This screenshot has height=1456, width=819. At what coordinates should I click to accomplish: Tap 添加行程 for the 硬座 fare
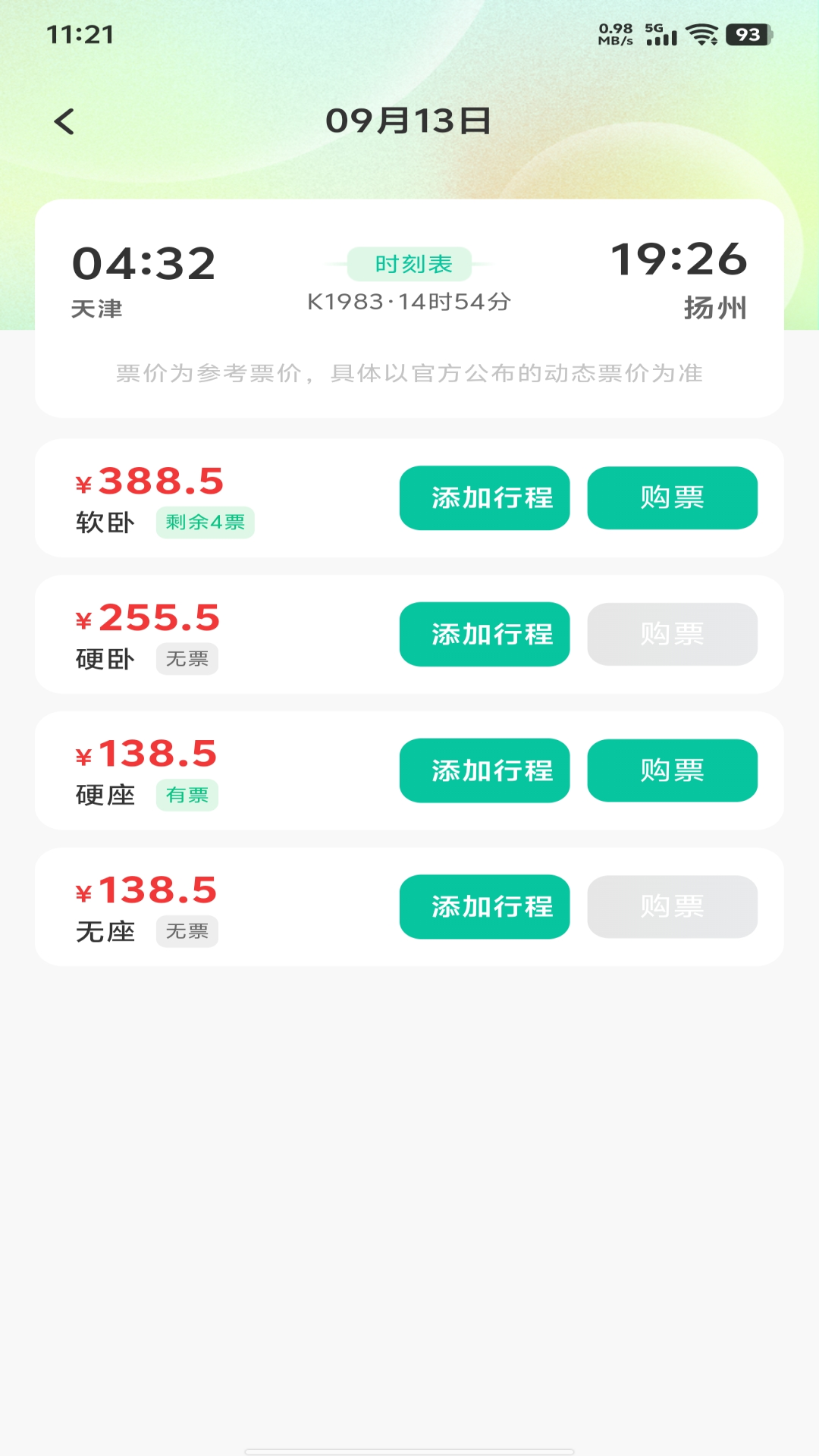[485, 770]
